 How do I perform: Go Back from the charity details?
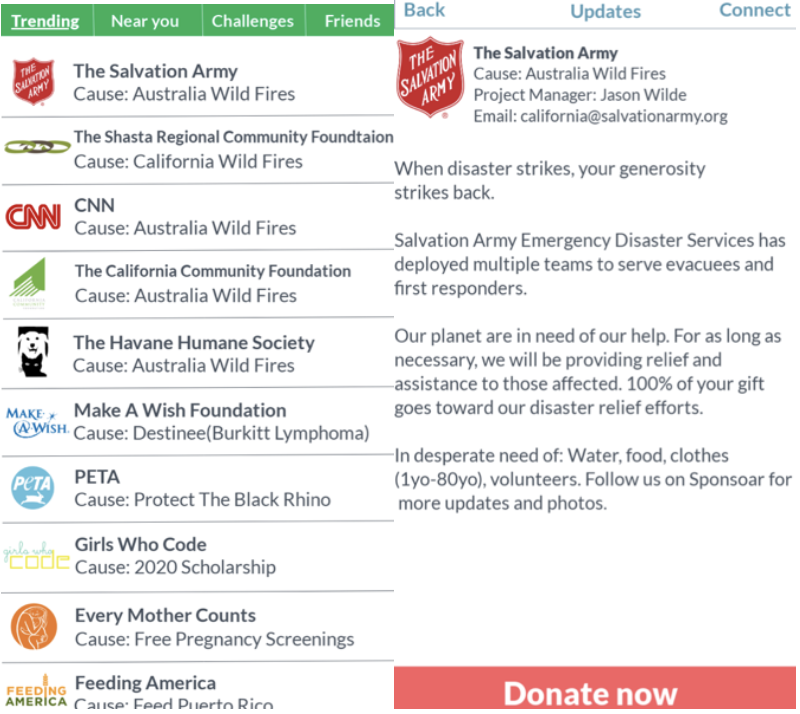[x=425, y=10]
